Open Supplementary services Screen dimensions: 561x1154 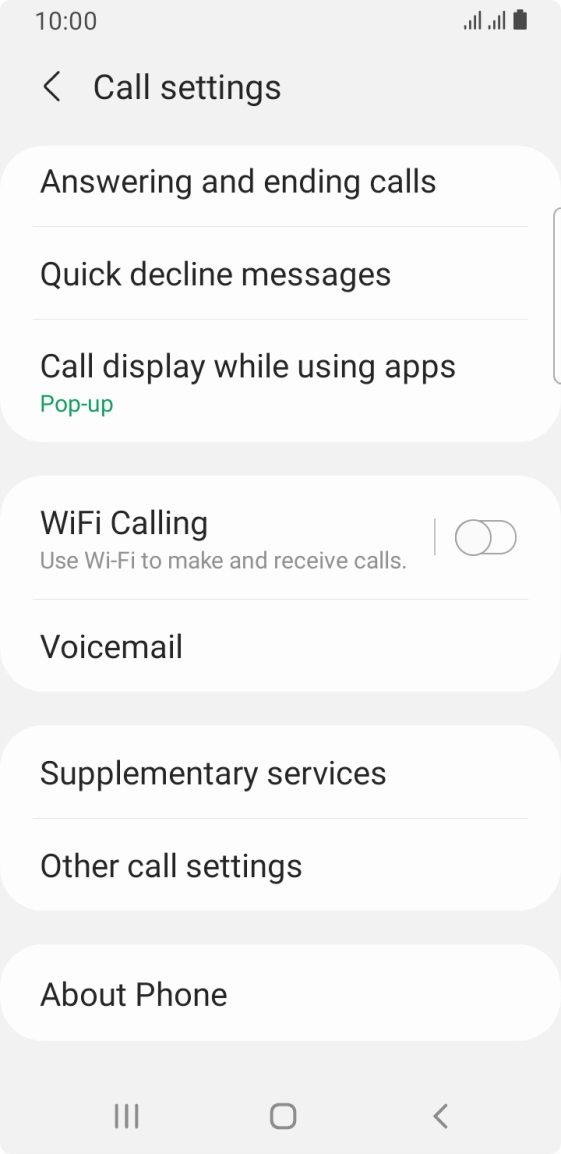(280, 773)
